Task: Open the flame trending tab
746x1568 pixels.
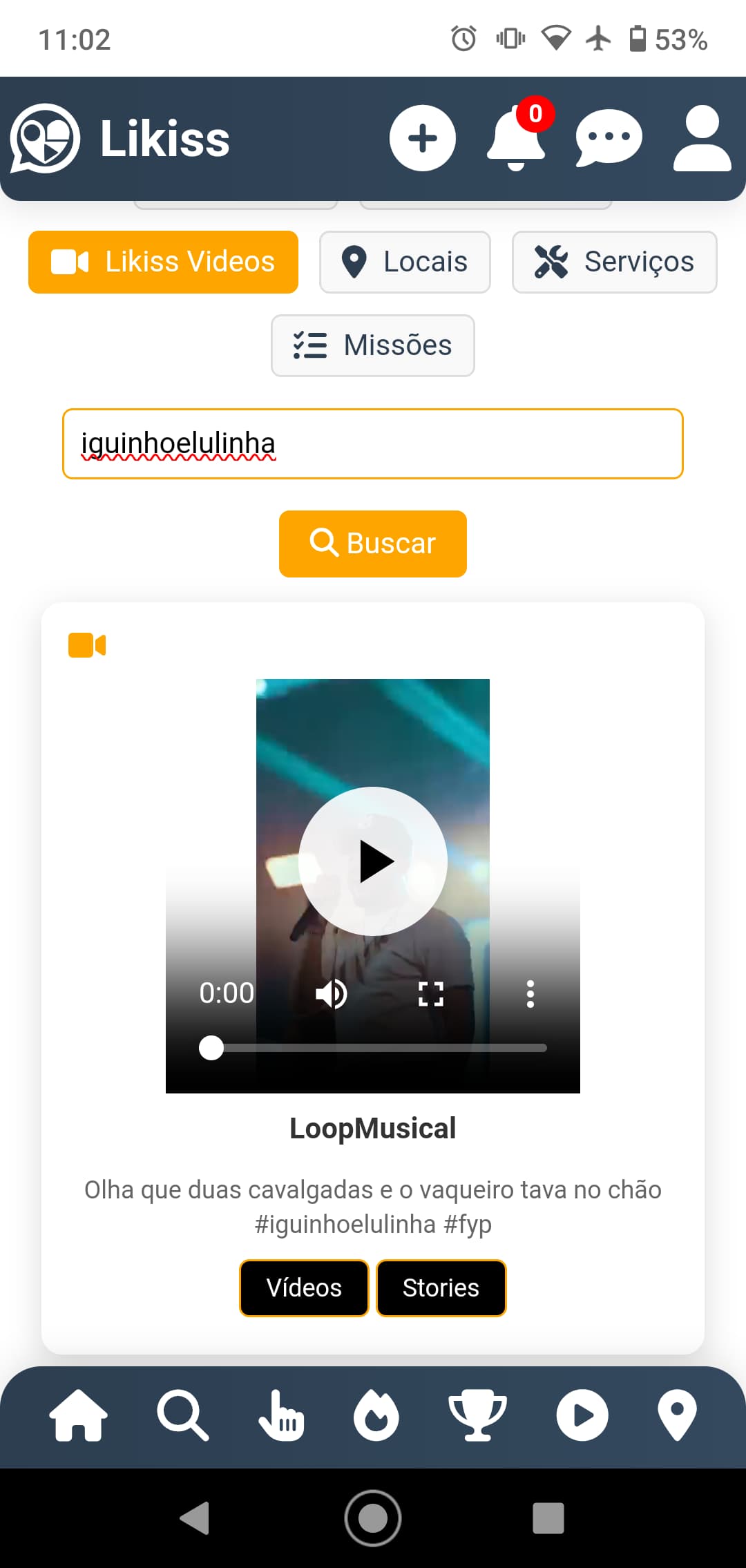Action: tap(376, 1415)
